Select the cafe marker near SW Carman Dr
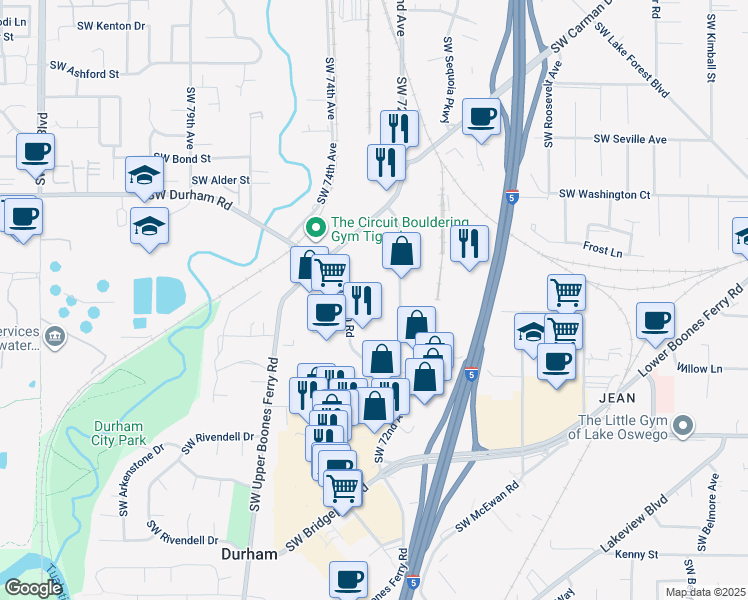 (481, 120)
